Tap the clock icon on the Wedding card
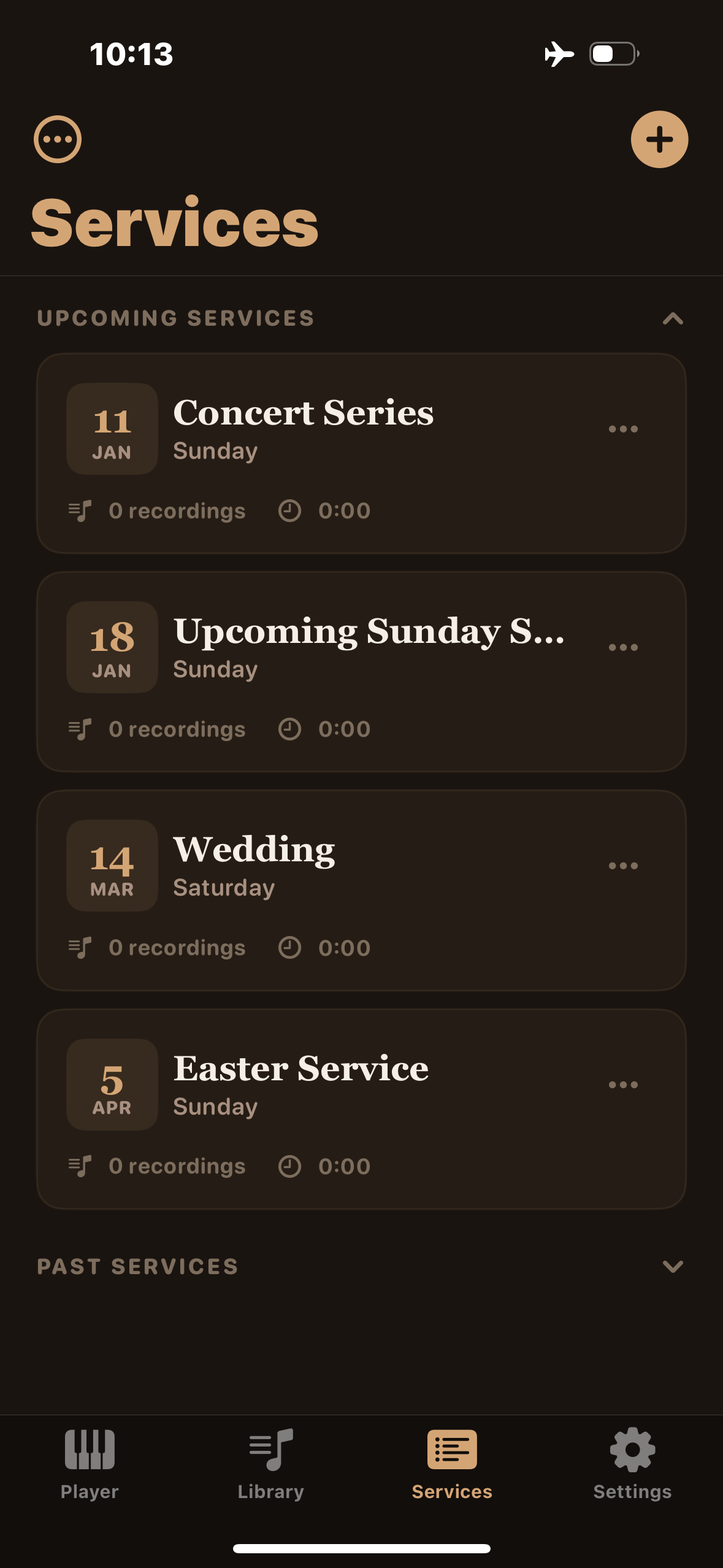This screenshot has width=723, height=1568. point(291,947)
